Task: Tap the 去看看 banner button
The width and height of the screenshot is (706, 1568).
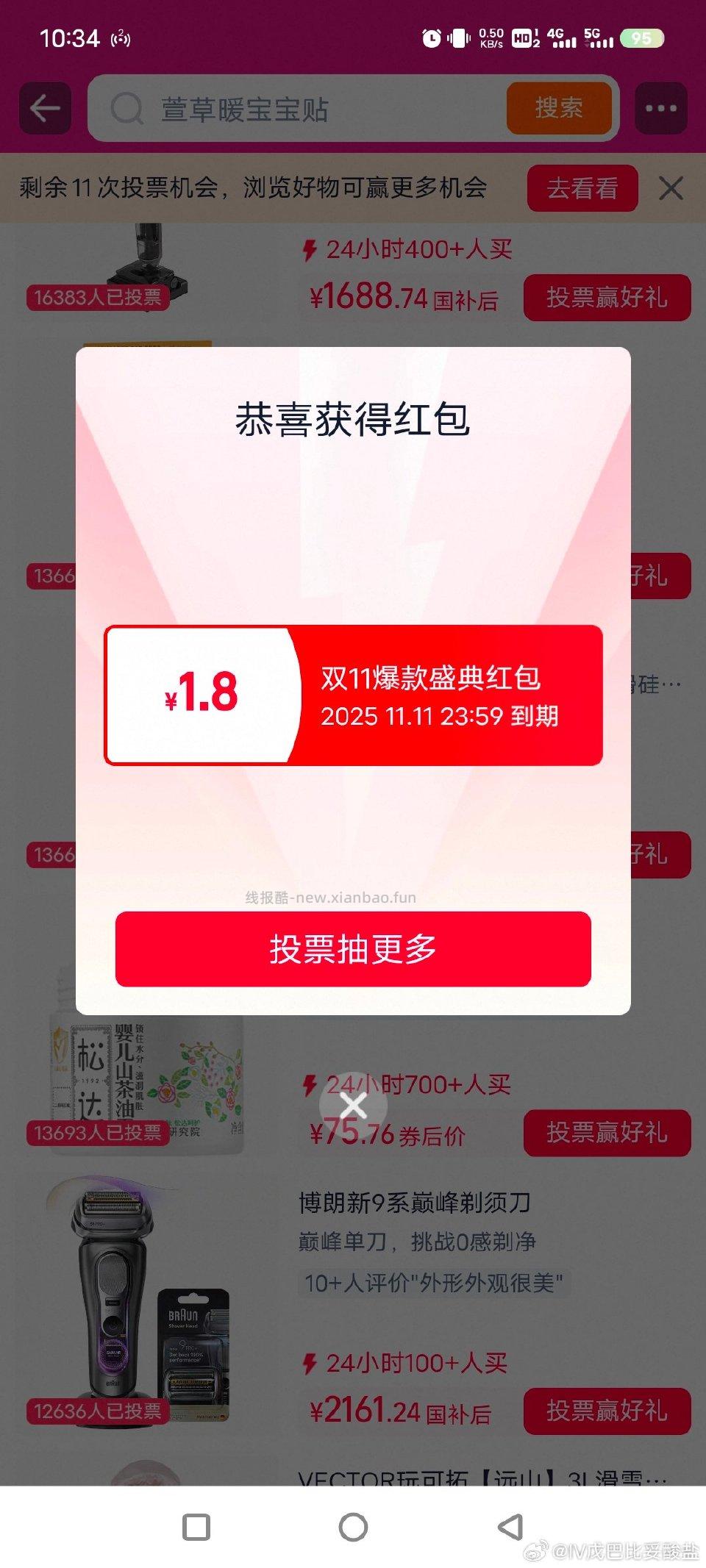Action: (582, 188)
